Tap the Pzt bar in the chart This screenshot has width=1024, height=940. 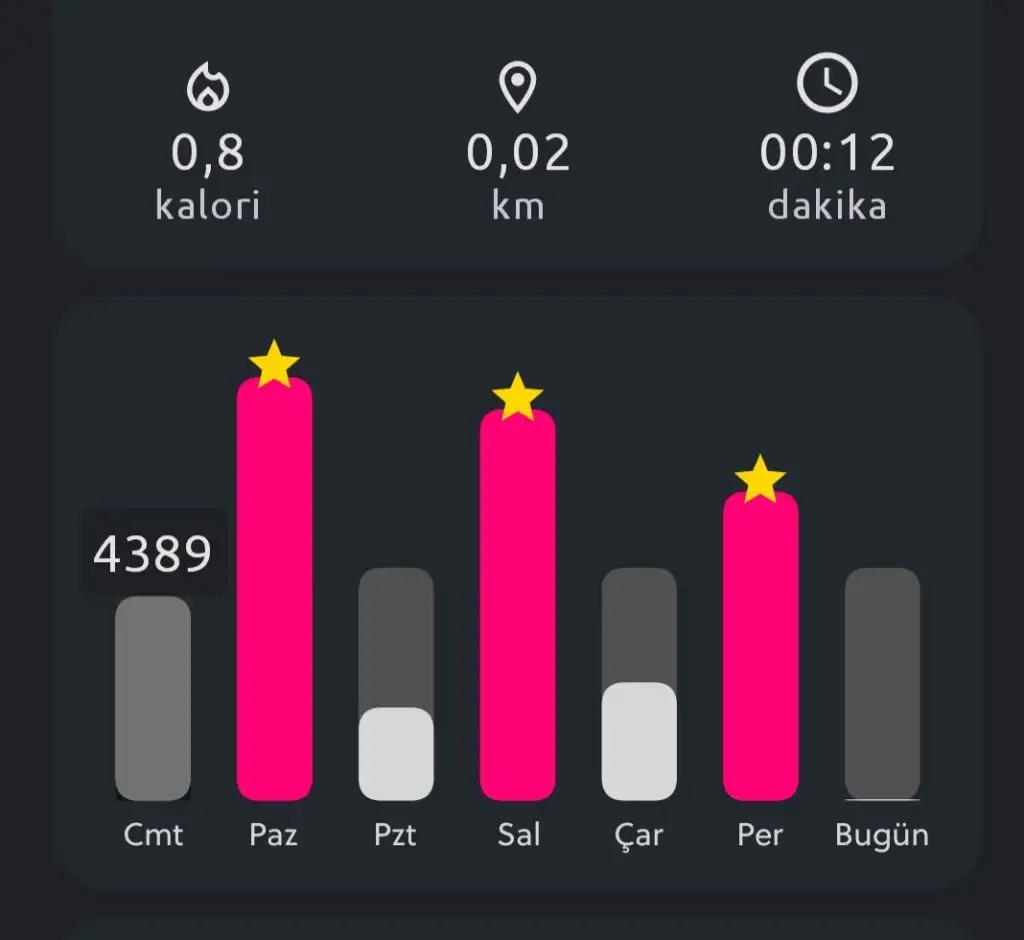coord(396,685)
